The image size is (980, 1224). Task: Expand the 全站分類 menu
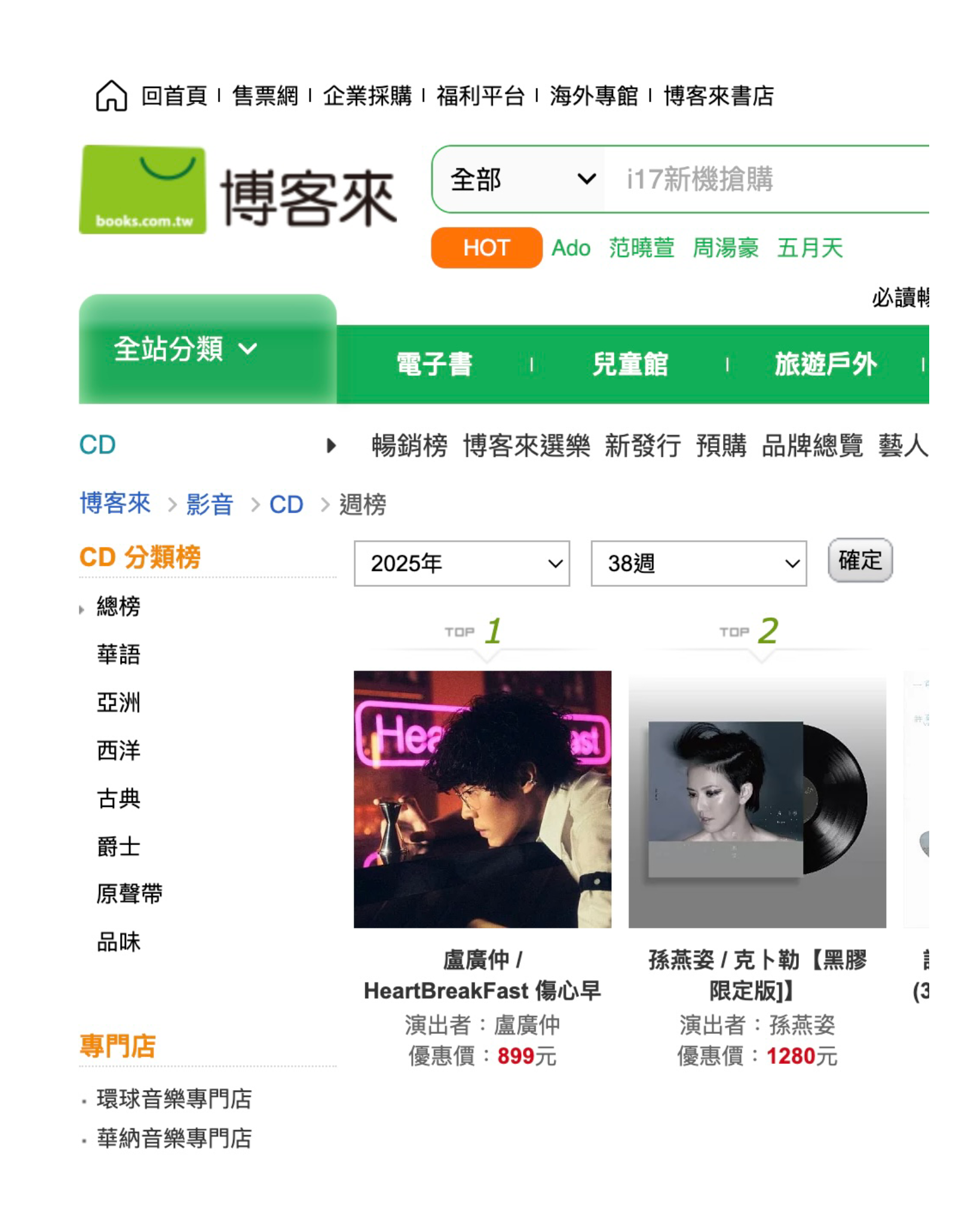pyautogui.click(x=185, y=349)
